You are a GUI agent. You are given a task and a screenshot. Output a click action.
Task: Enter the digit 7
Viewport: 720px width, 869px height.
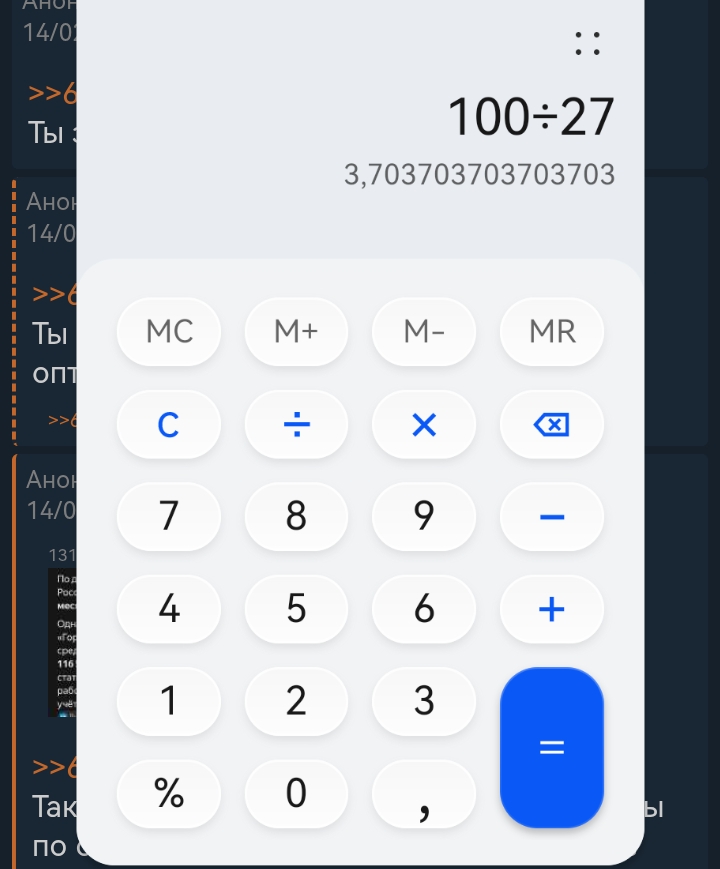tap(169, 516)
